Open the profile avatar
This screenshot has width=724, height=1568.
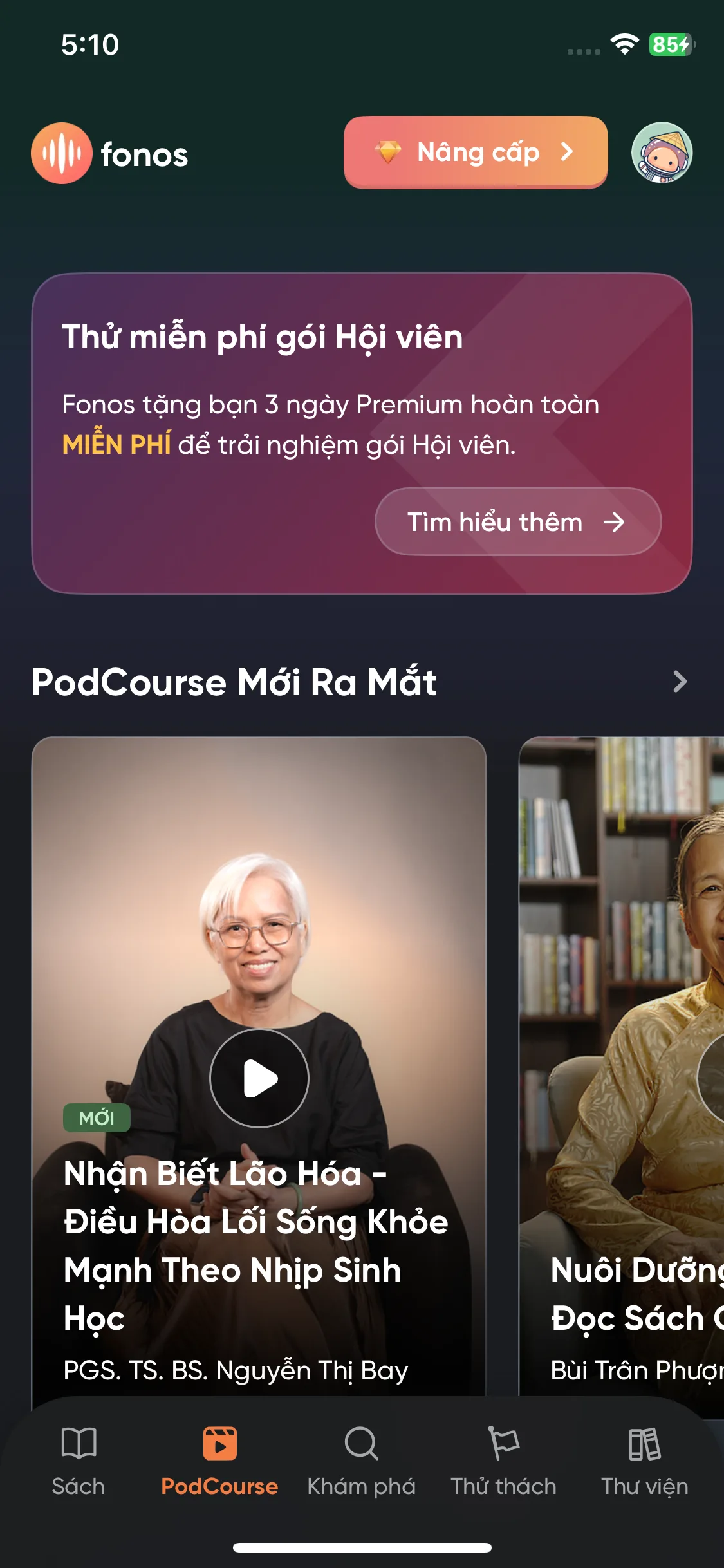[662, 153]
